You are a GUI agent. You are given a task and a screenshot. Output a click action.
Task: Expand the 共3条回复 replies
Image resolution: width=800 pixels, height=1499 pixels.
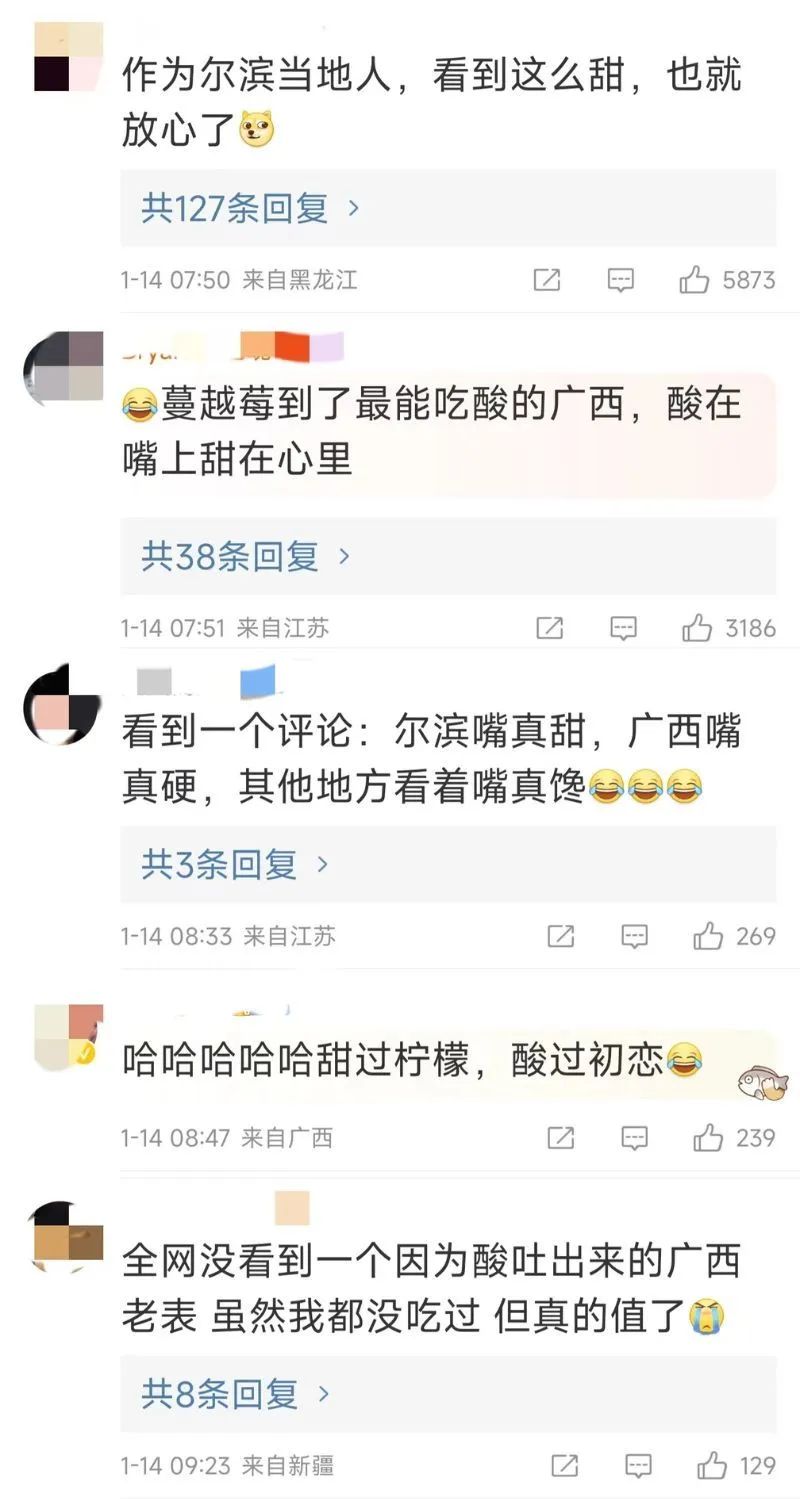click(x=235, y=864)
